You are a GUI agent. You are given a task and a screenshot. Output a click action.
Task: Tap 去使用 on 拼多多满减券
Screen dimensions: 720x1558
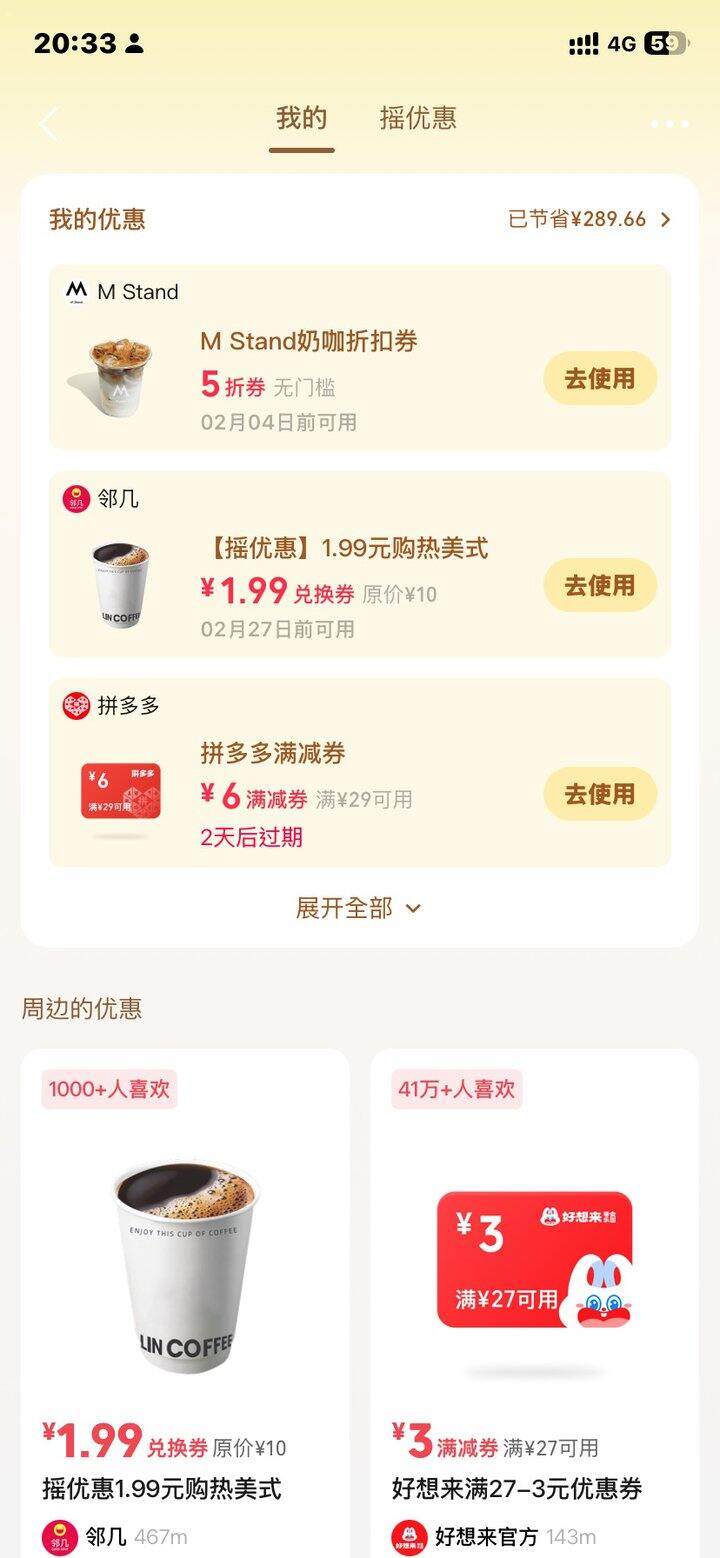(x=599, y=794)
